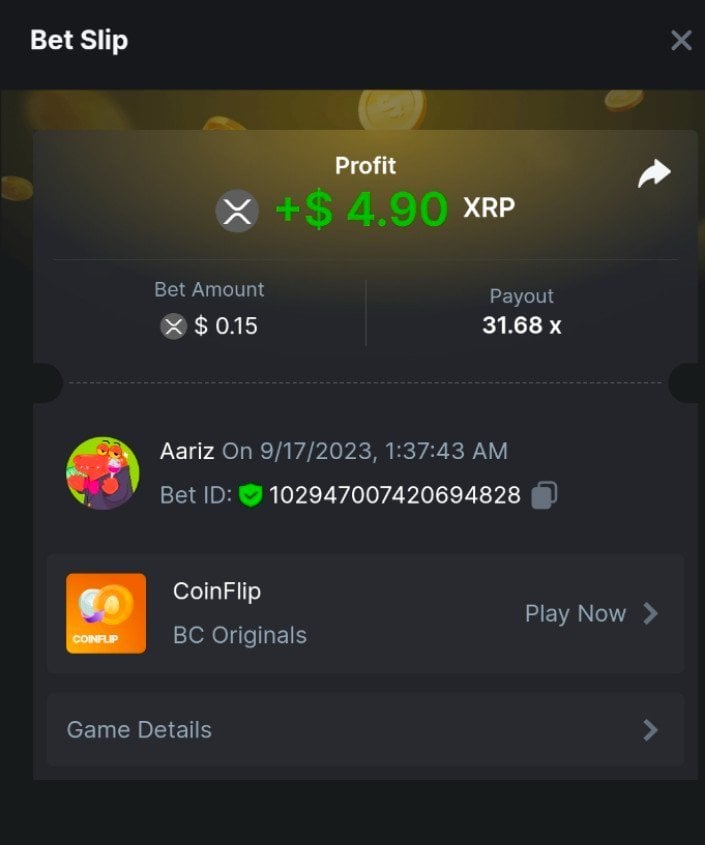The width and height of the screenshot is (705, 845).
Task: Open Aariz's profile avatar
Action: click(x=102, y=472)
